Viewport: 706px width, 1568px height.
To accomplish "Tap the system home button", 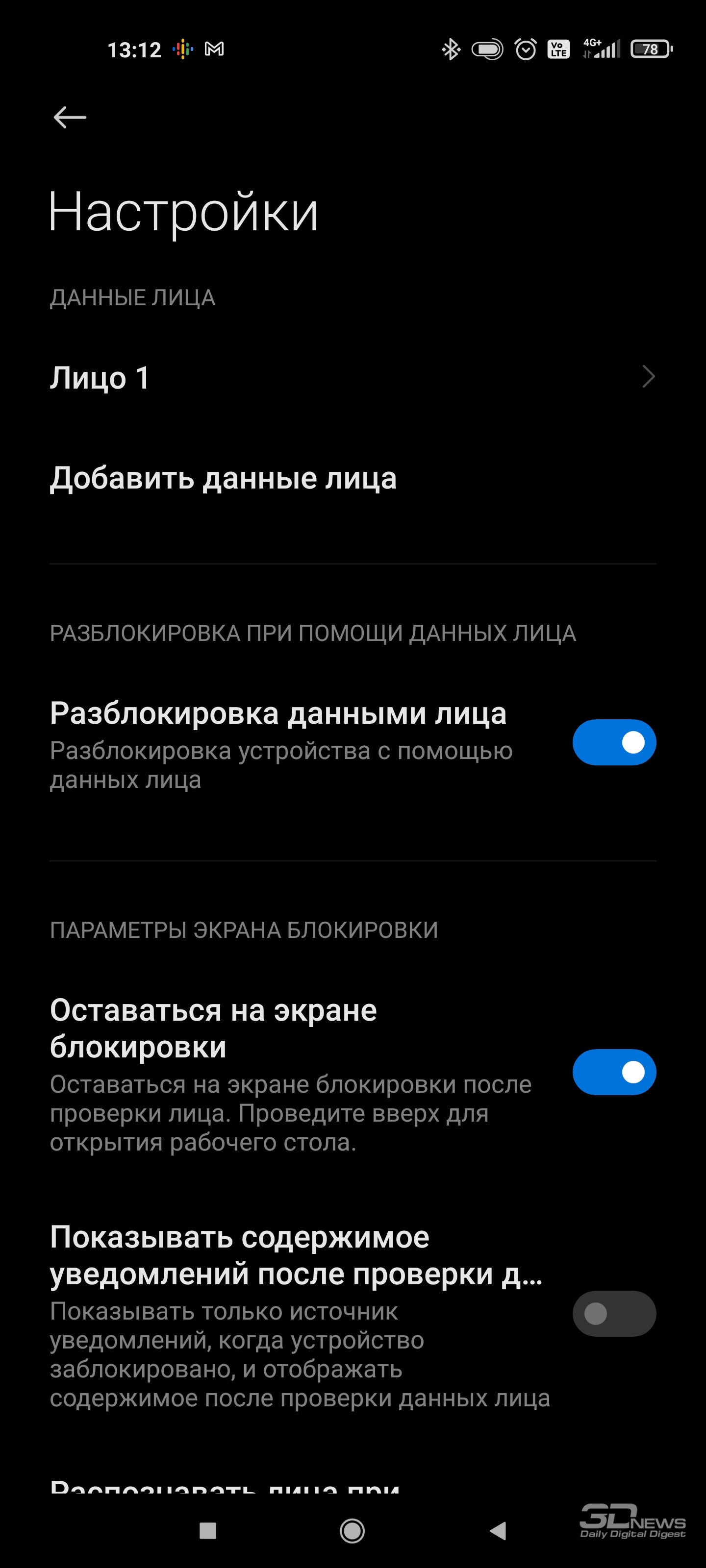I will pyautogui.click(x=352, y=1530).
